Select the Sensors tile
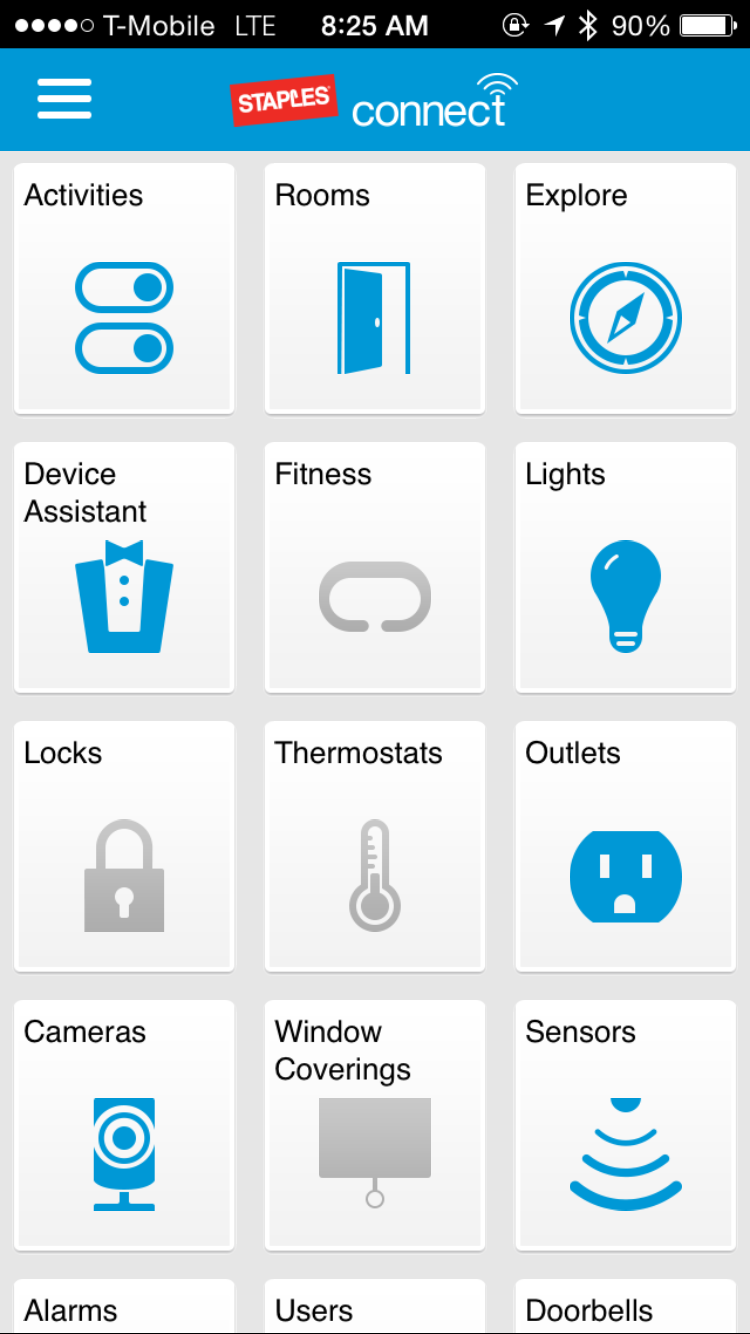 (x=625, y=1125)
